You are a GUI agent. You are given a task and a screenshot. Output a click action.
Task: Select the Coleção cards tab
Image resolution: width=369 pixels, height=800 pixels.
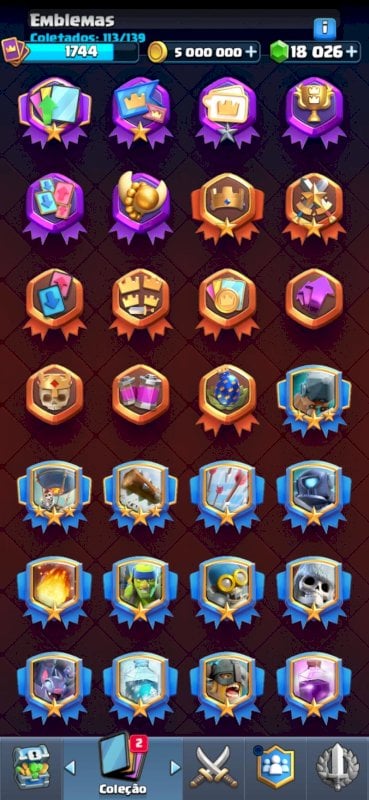click(x=123, y=766)
